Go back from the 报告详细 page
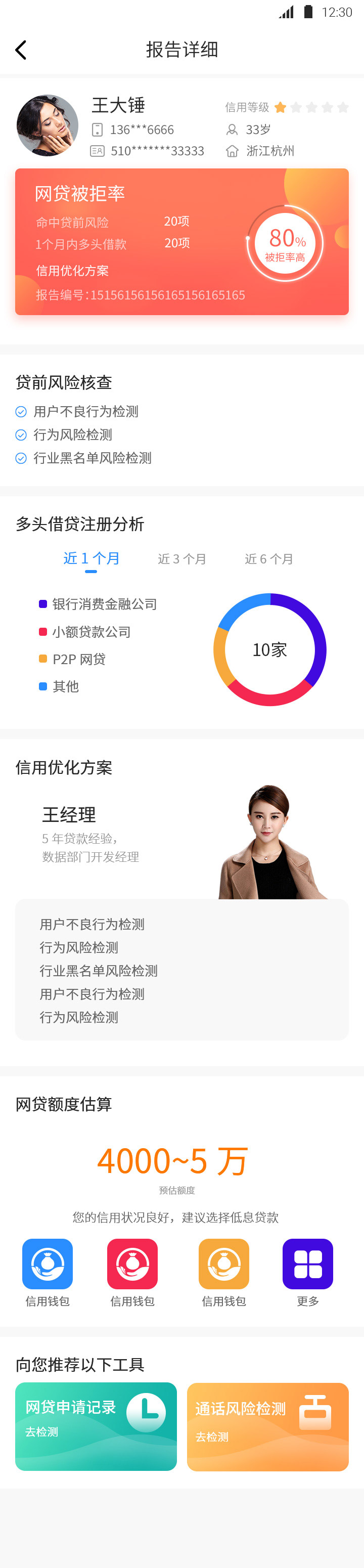The image size is (364, 1568). 21,50
